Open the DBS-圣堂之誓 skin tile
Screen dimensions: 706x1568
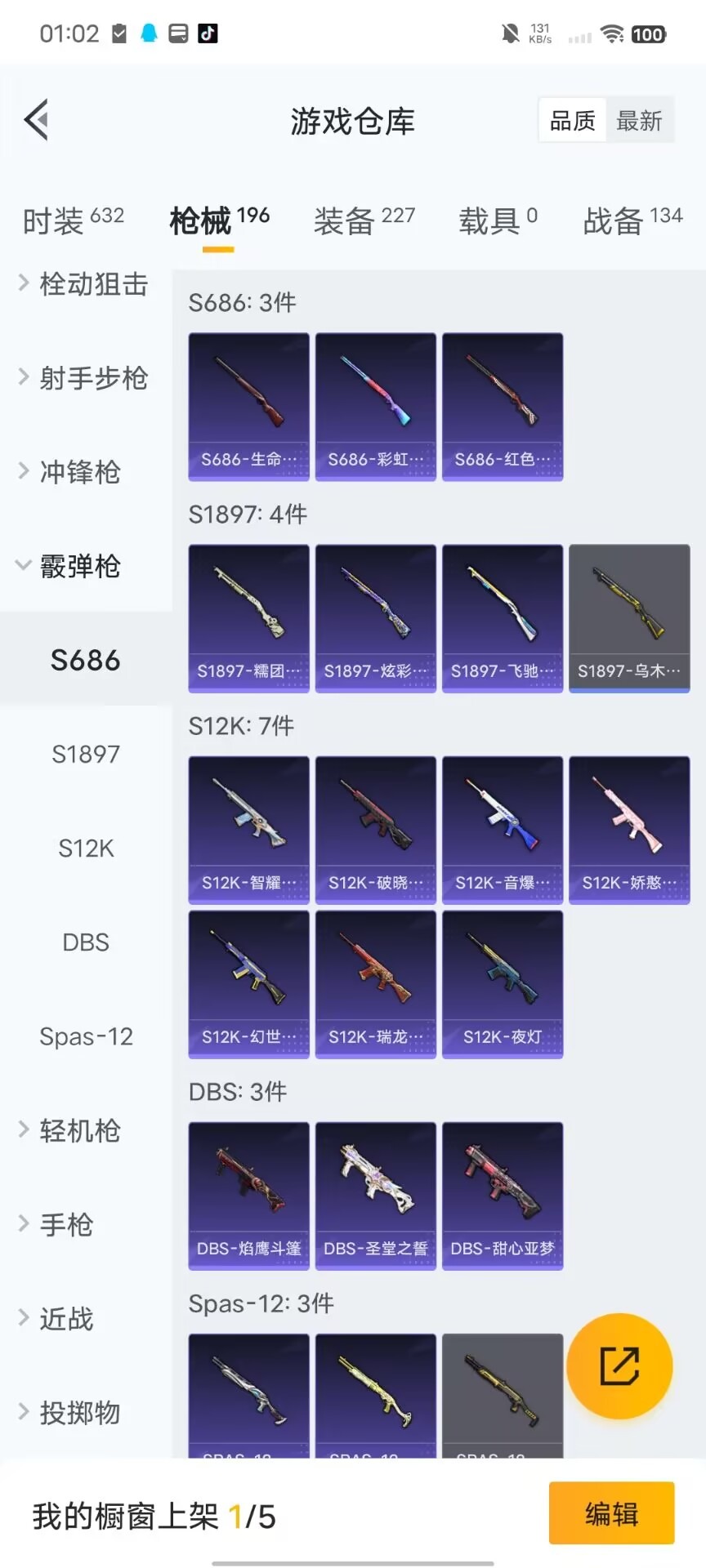click(x=375, y=1195)
